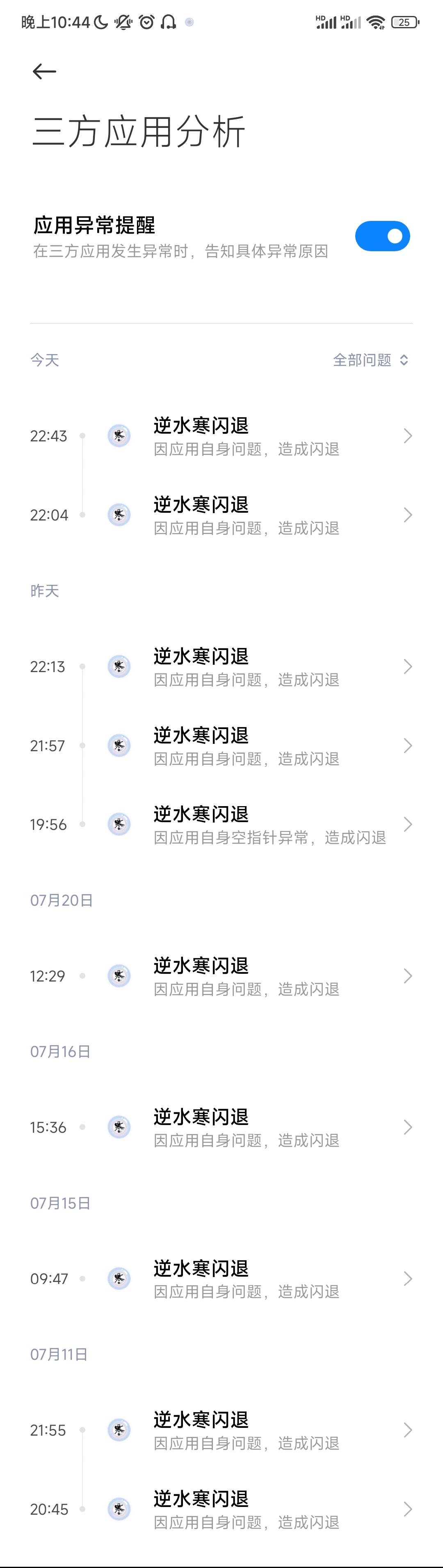The height and width of the screenshot is (1568, 443).
Task: Open today's 22:04 逆水寒闪退 record
Action: tap(246, 516)
